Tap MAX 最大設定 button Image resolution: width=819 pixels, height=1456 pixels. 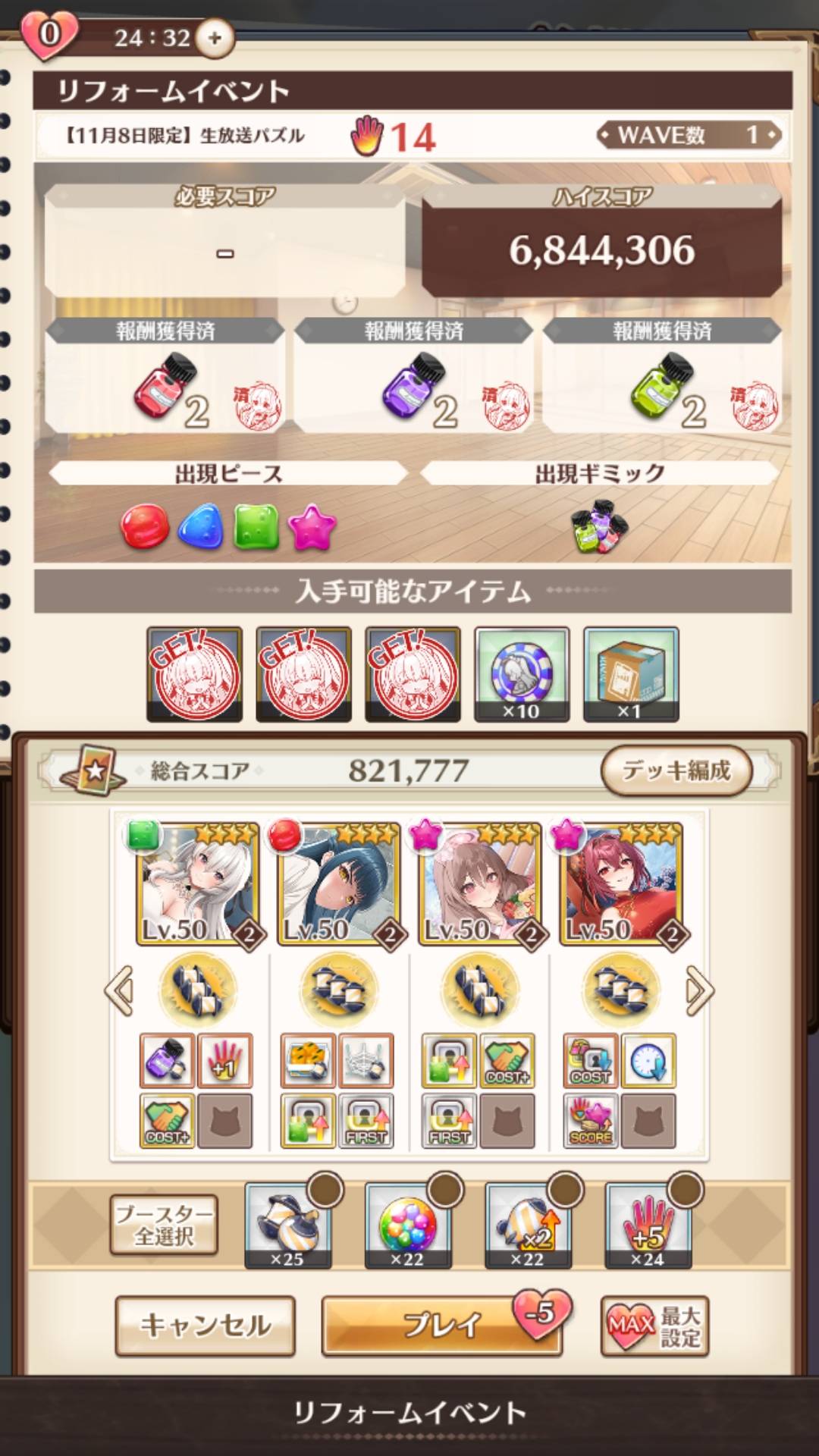click(654, 1325)
